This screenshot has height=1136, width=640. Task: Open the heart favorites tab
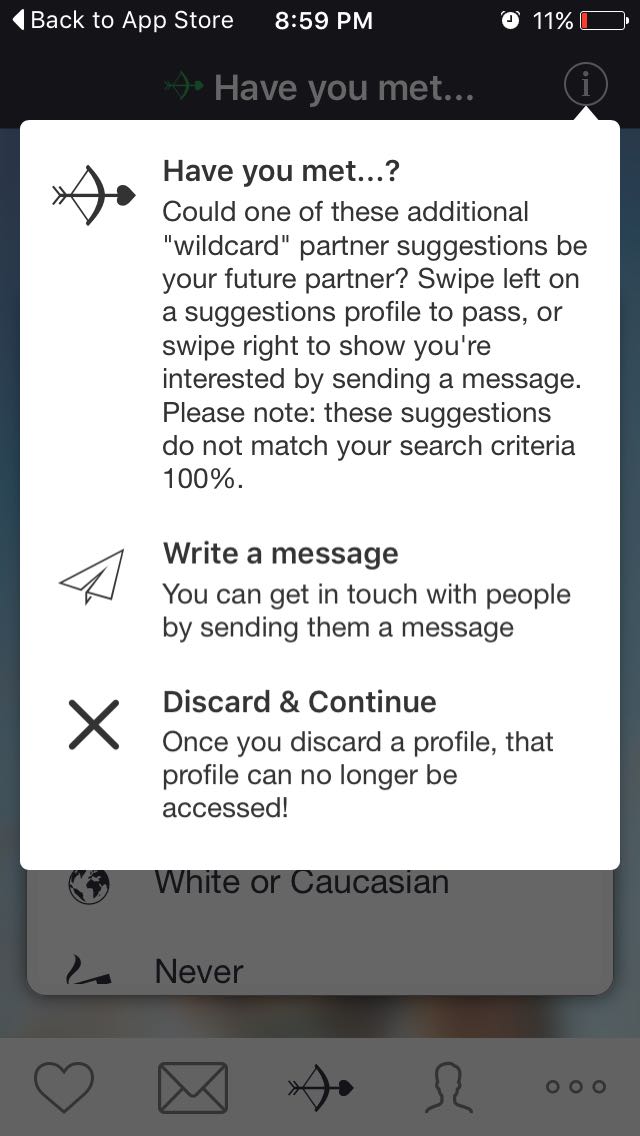64,1086
